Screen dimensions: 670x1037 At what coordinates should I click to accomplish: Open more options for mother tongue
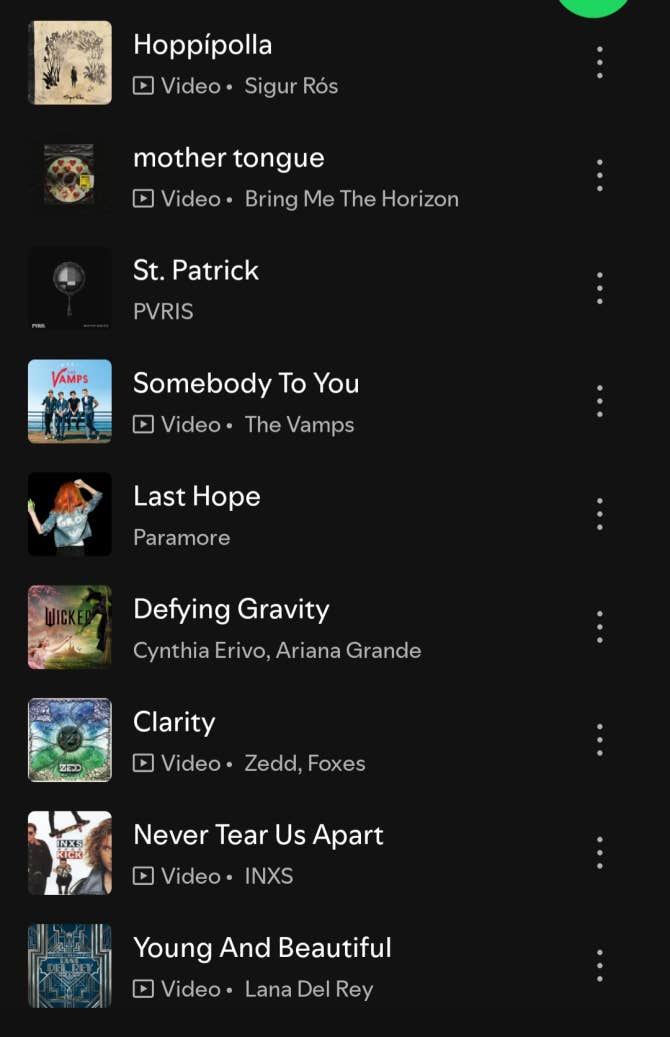click(x=600, y=175)
